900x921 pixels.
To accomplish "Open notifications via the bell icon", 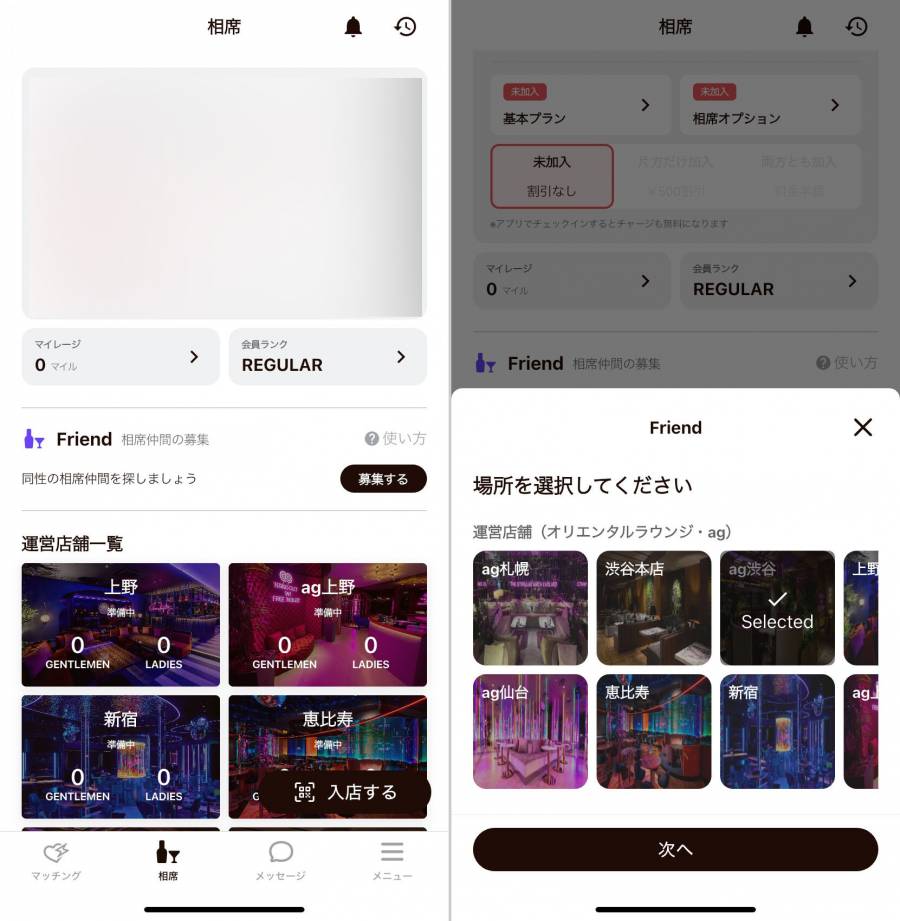I will click(353, 27).
